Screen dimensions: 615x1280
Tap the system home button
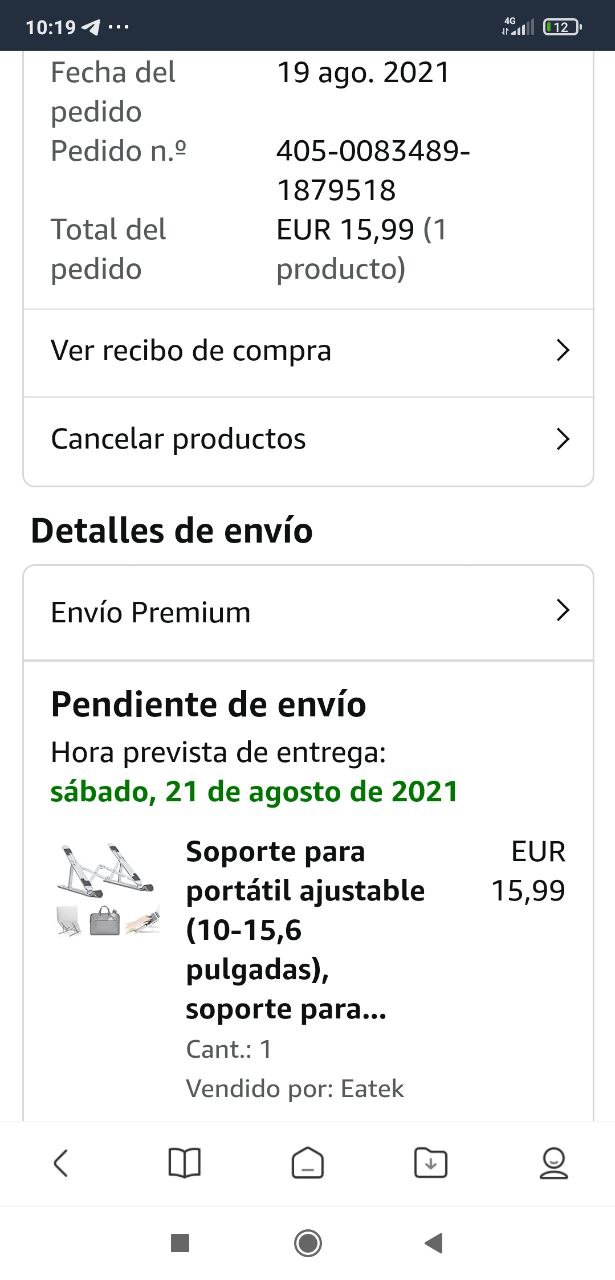click(x=307, y=1243)
